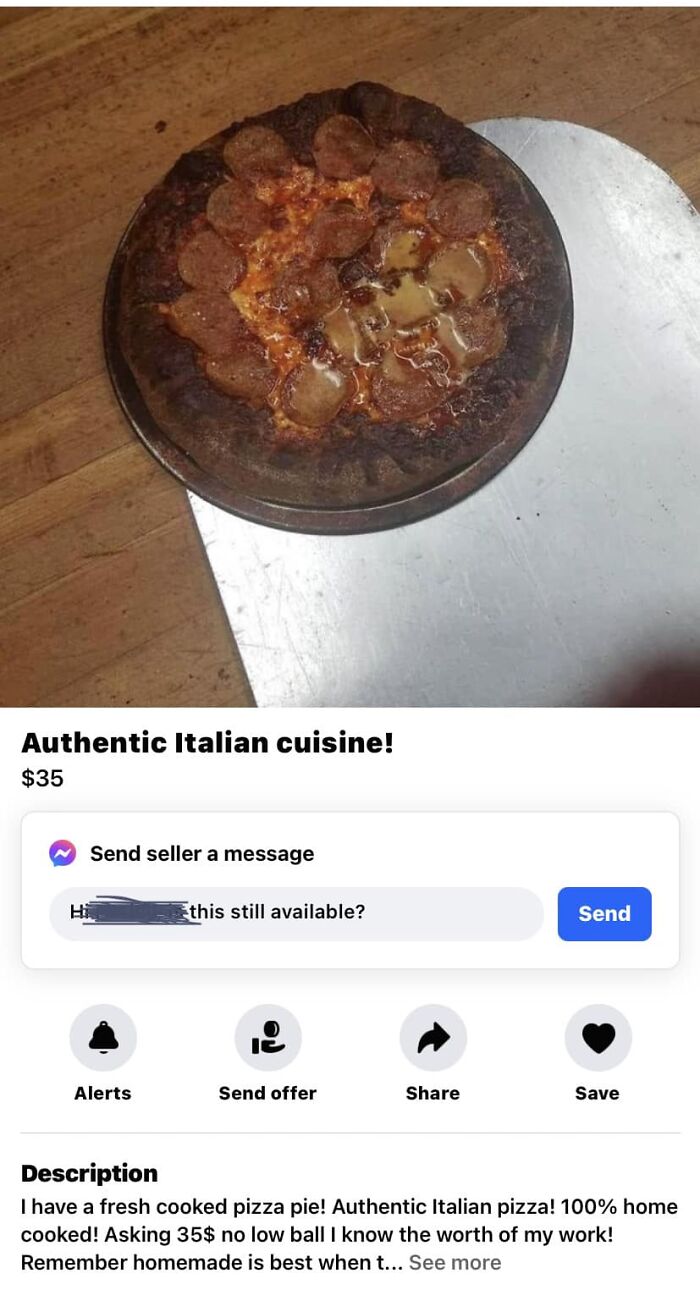Open the pizza listing photo
This screenshot has height=1301, width=700.
tap(350, 355)
